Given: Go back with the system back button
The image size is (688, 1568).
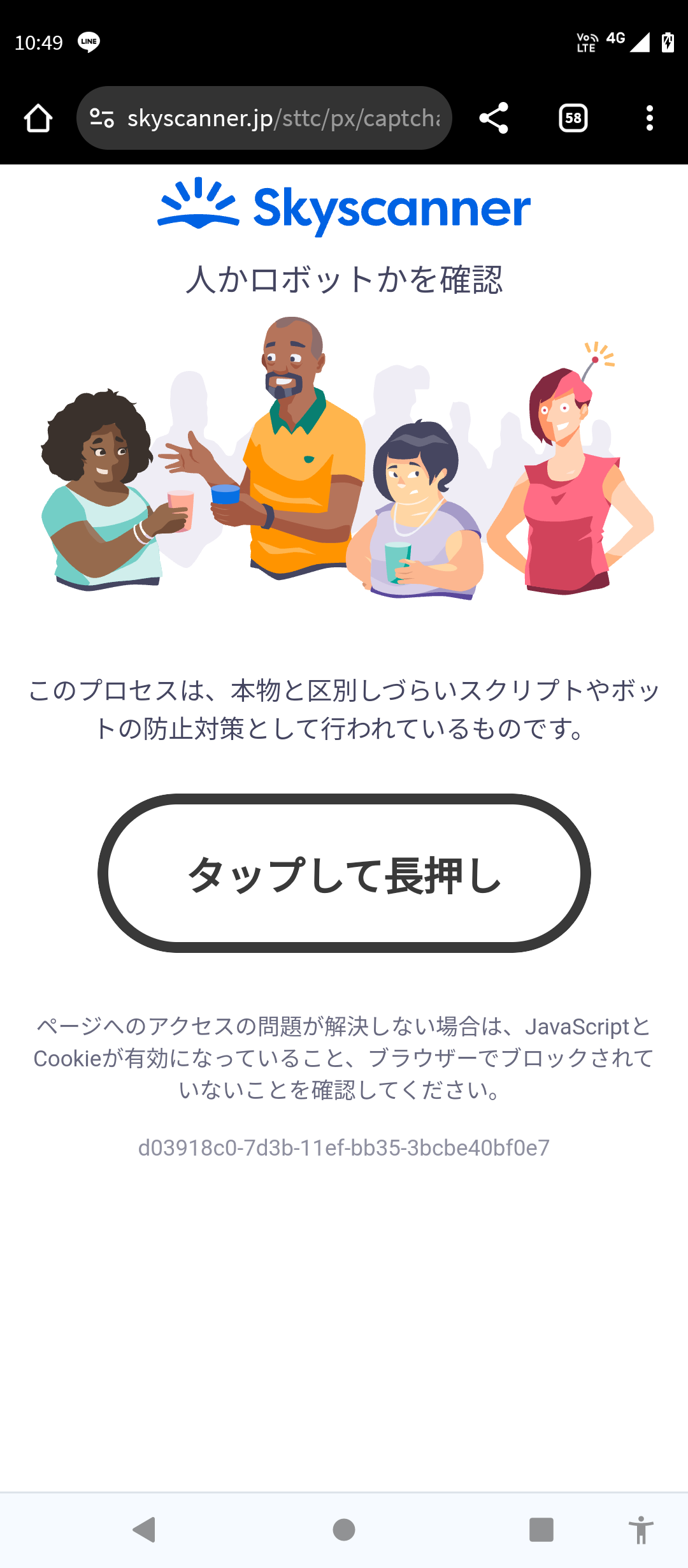Looking at the screenshot, I should coord(145,1529).
